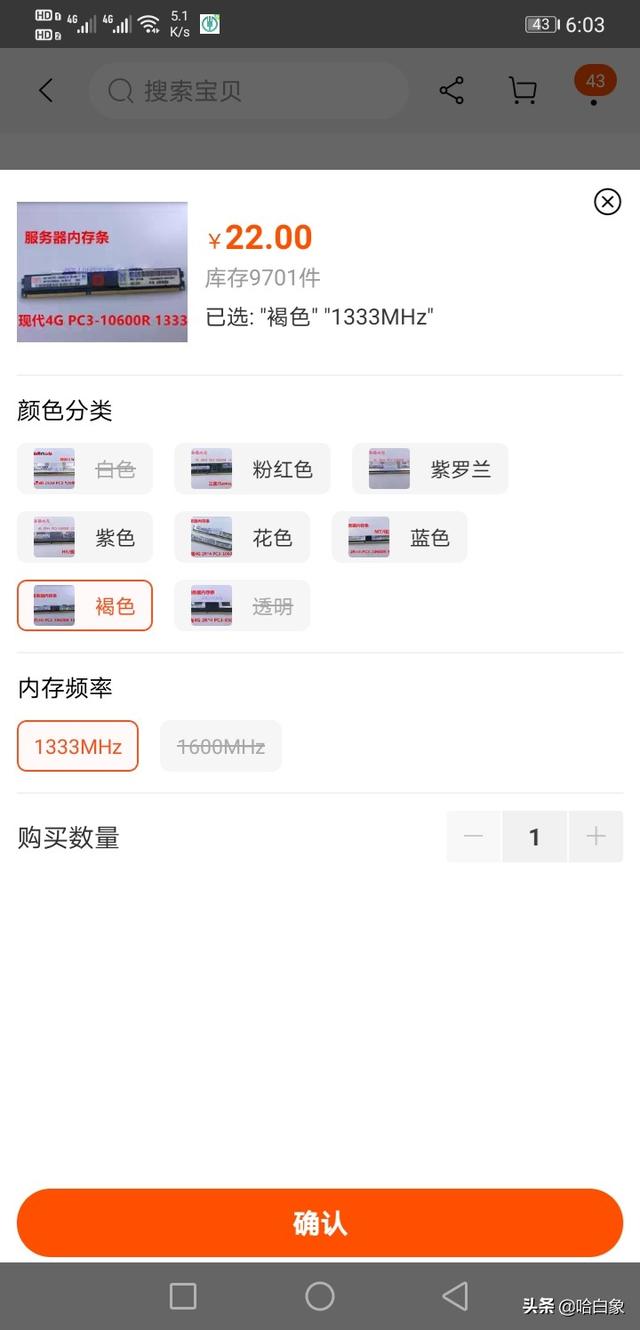The height and width of the screenshot is (1330, 640).
Task: Choose the 蓝色 color option
Action: pos(399,538)
